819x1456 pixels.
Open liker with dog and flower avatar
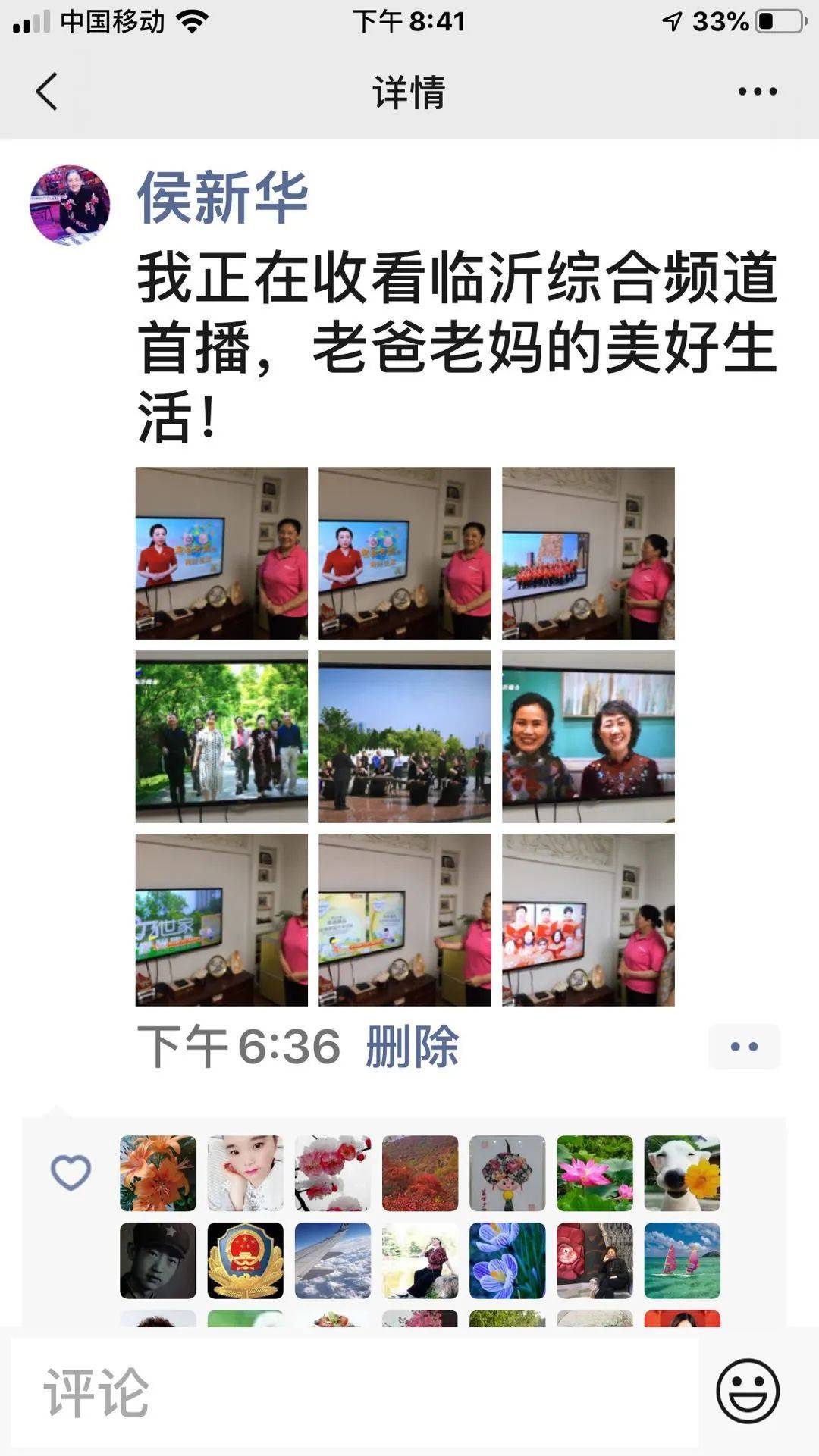coord(682,1173)
